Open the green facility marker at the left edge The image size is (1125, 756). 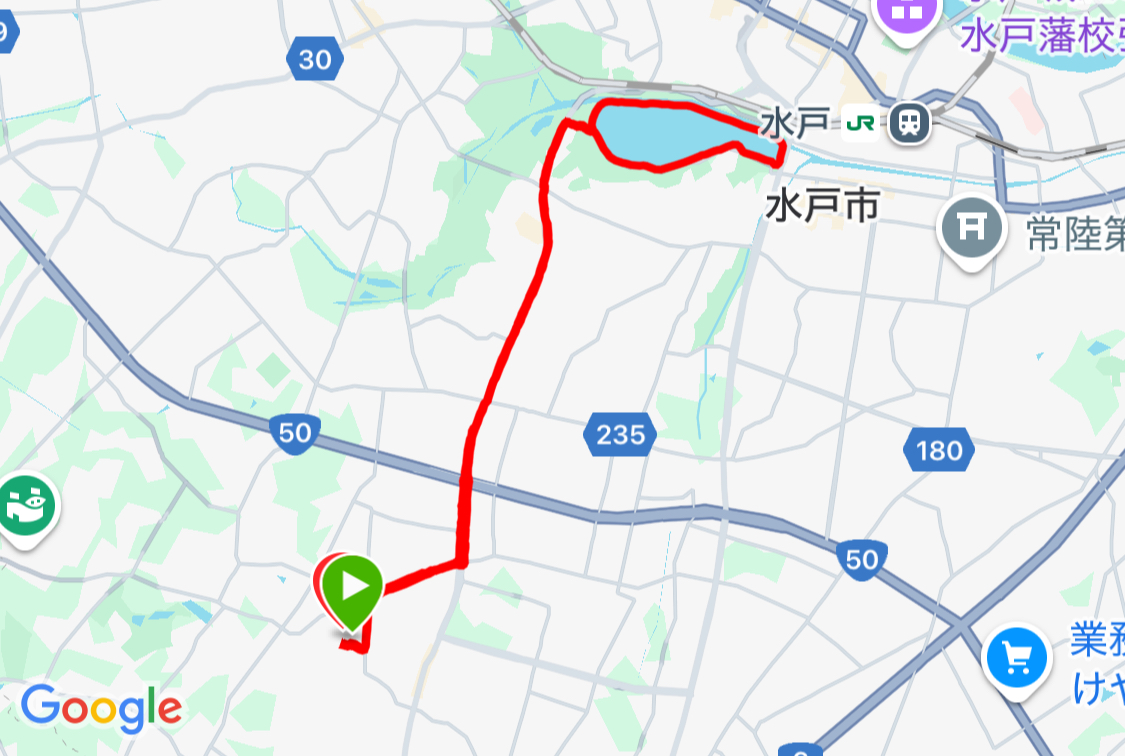point(27,508)
